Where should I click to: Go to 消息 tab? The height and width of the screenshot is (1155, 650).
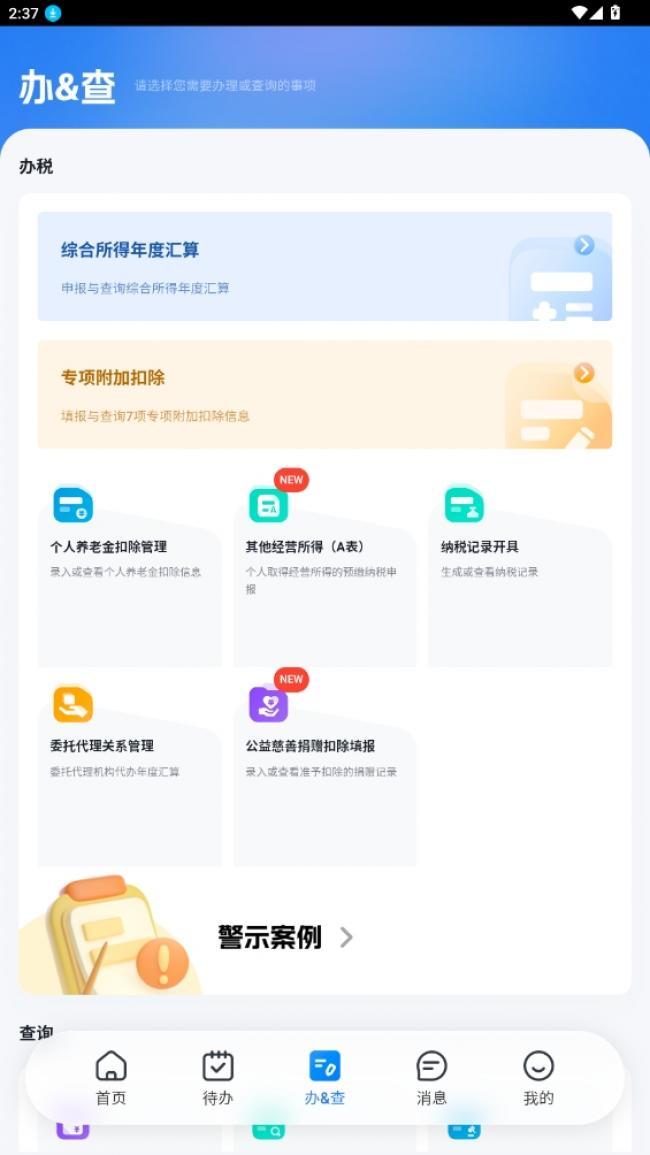(432, 1078)
